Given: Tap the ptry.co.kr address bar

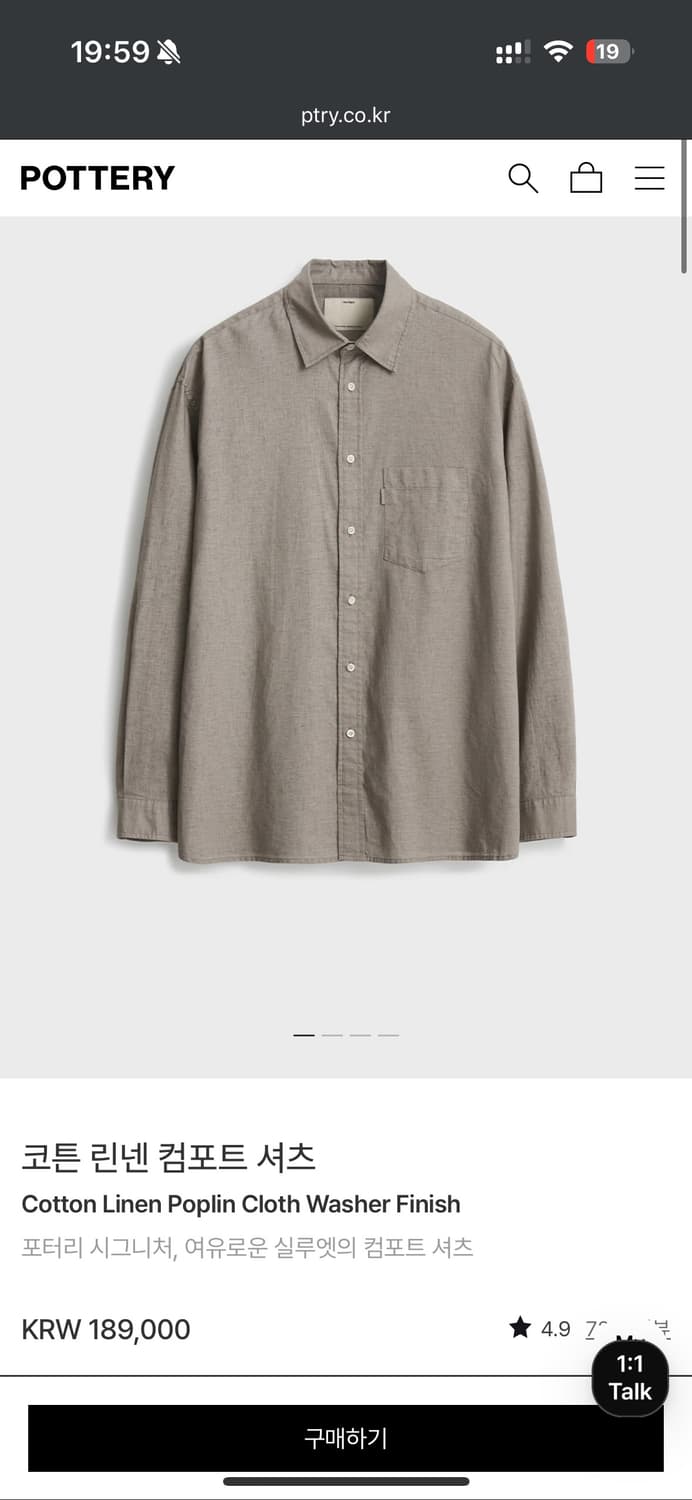Looking at the screenshot, I should pyautogui.click(x=345, y=115).
